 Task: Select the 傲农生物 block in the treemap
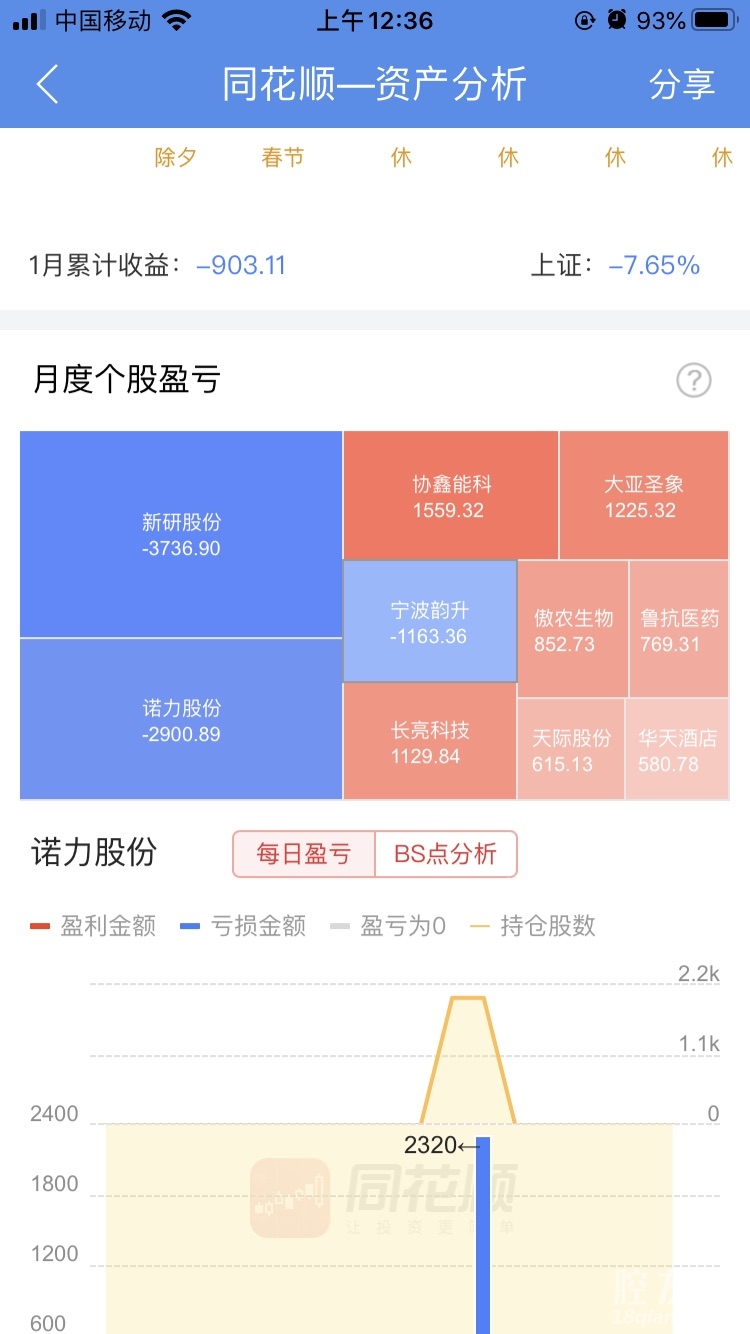(573, 629)
